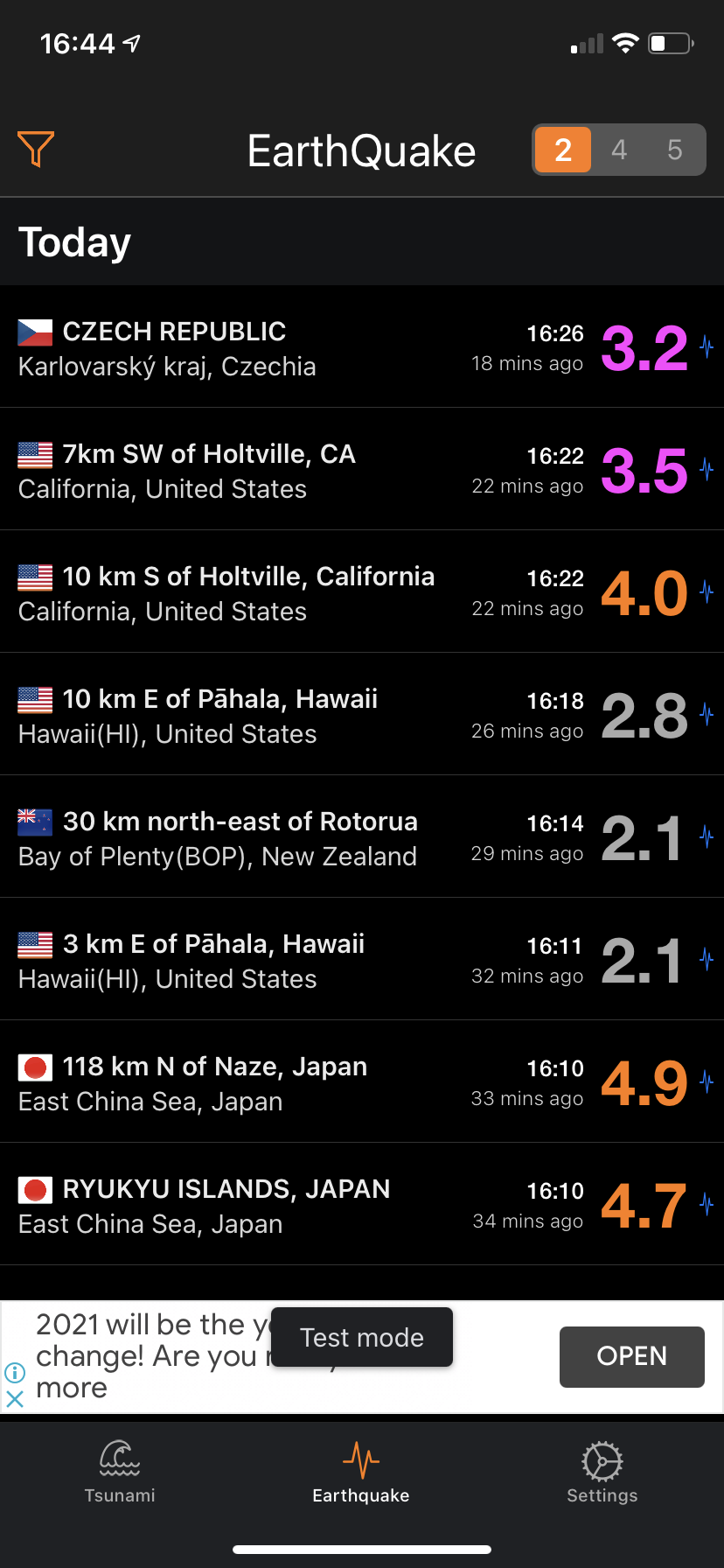Switch to the Tsunami tab
Screen dimensions: 724x1568
pos(120,1472)
